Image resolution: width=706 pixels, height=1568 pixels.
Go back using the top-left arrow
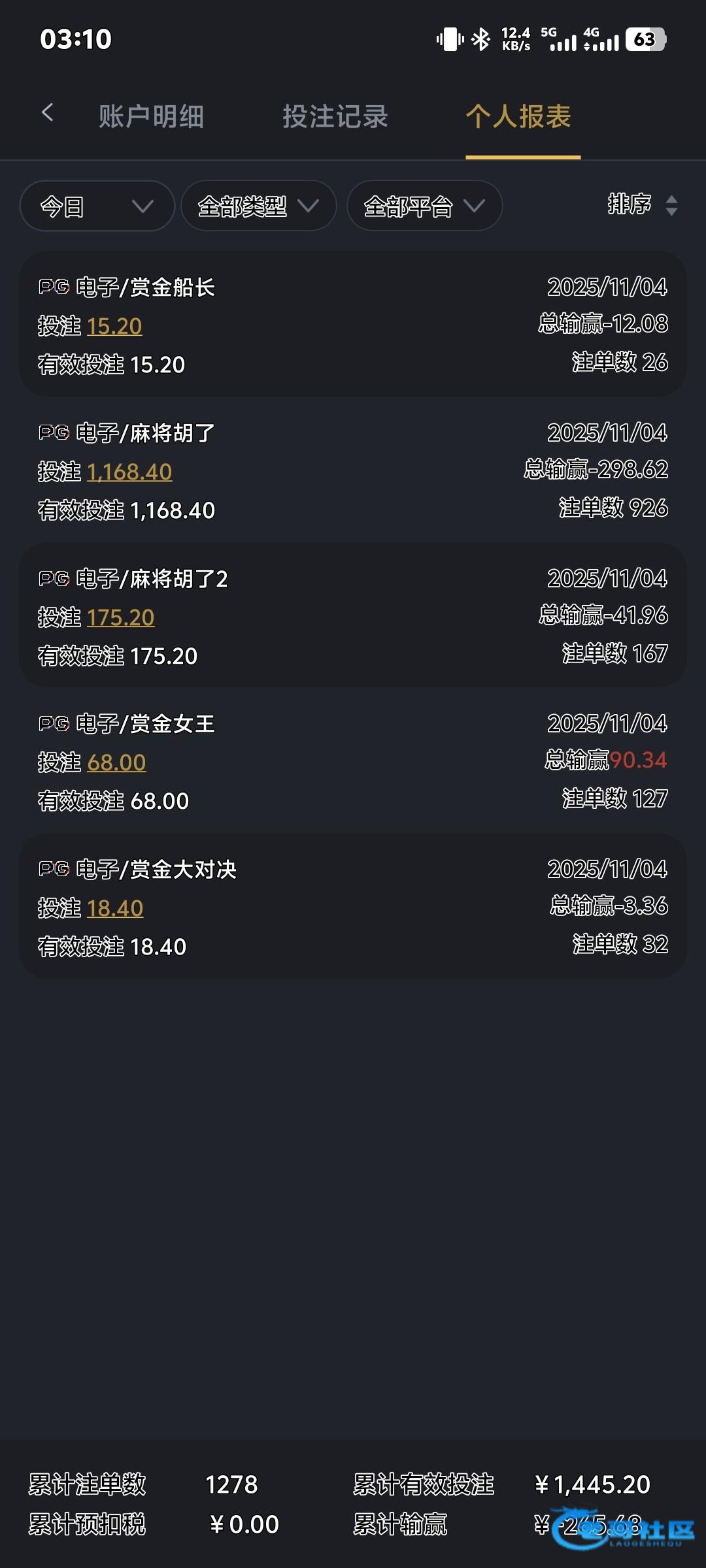pyautogui.click(x=48, y=113)
